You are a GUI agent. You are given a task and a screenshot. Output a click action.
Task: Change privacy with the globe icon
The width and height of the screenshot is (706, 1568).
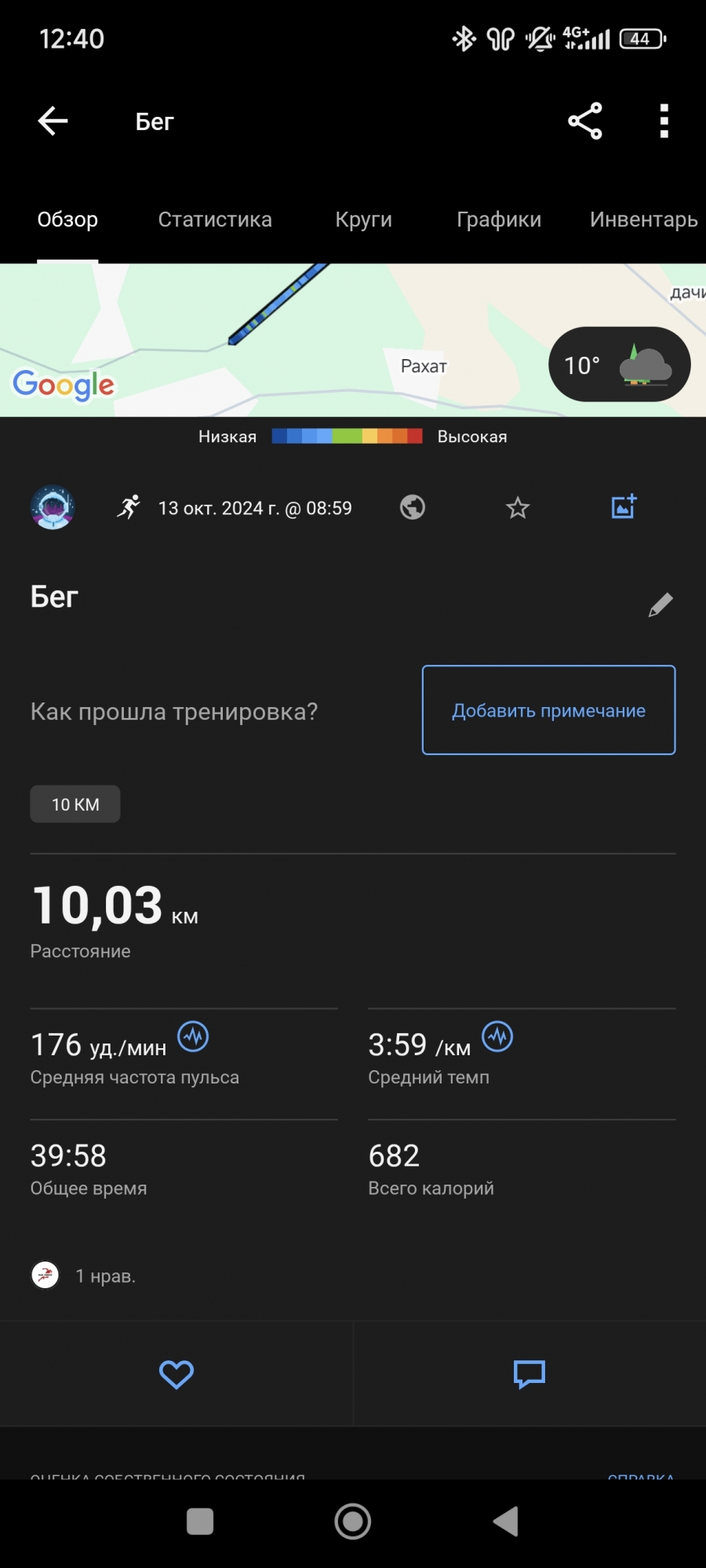[413, 508]
